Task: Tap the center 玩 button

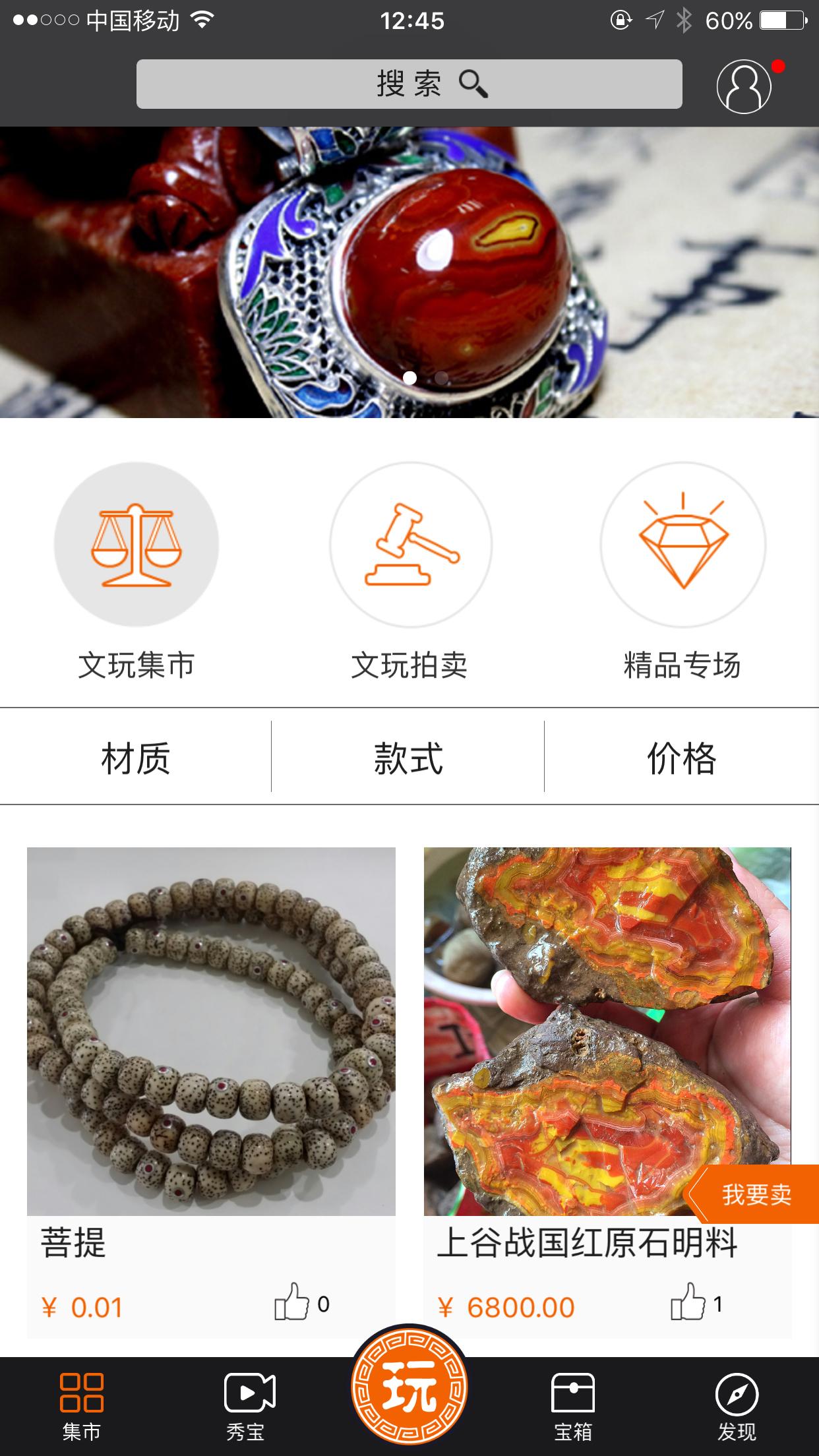Action: click(409, 1387)
